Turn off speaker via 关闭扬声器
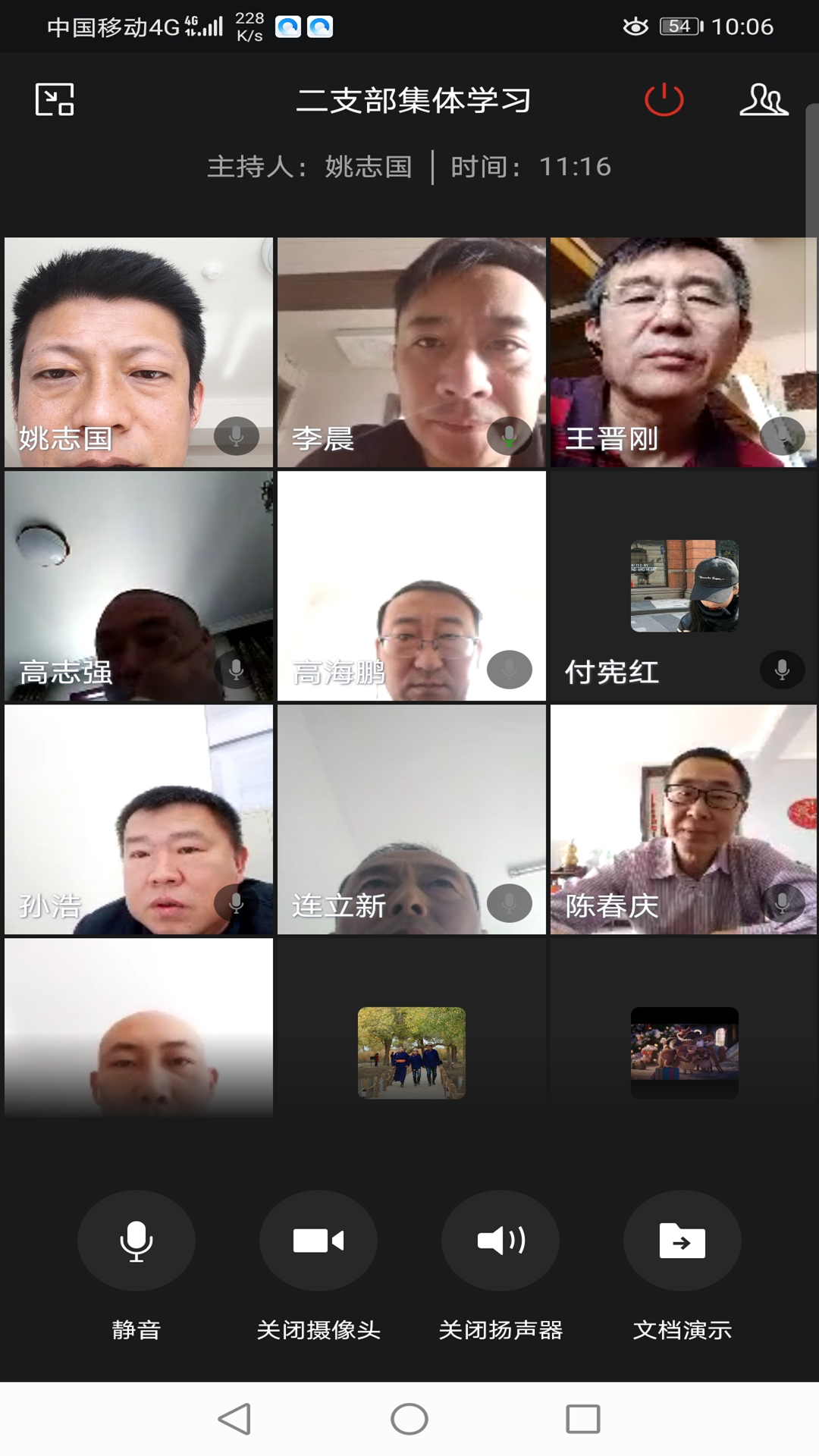This screenshot has height=1456, width=819. click(500, 1241)
